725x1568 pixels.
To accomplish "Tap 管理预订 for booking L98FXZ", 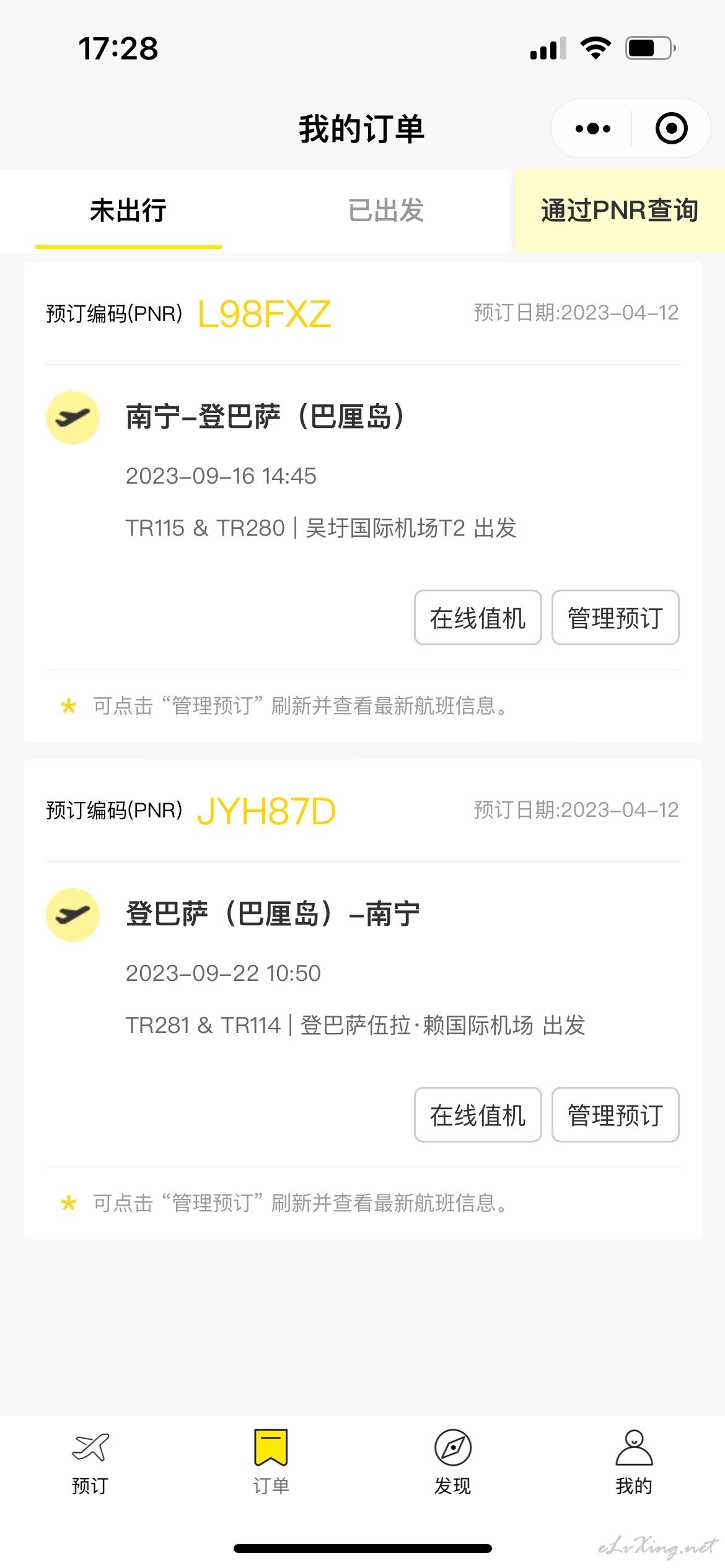I will 615,617.
